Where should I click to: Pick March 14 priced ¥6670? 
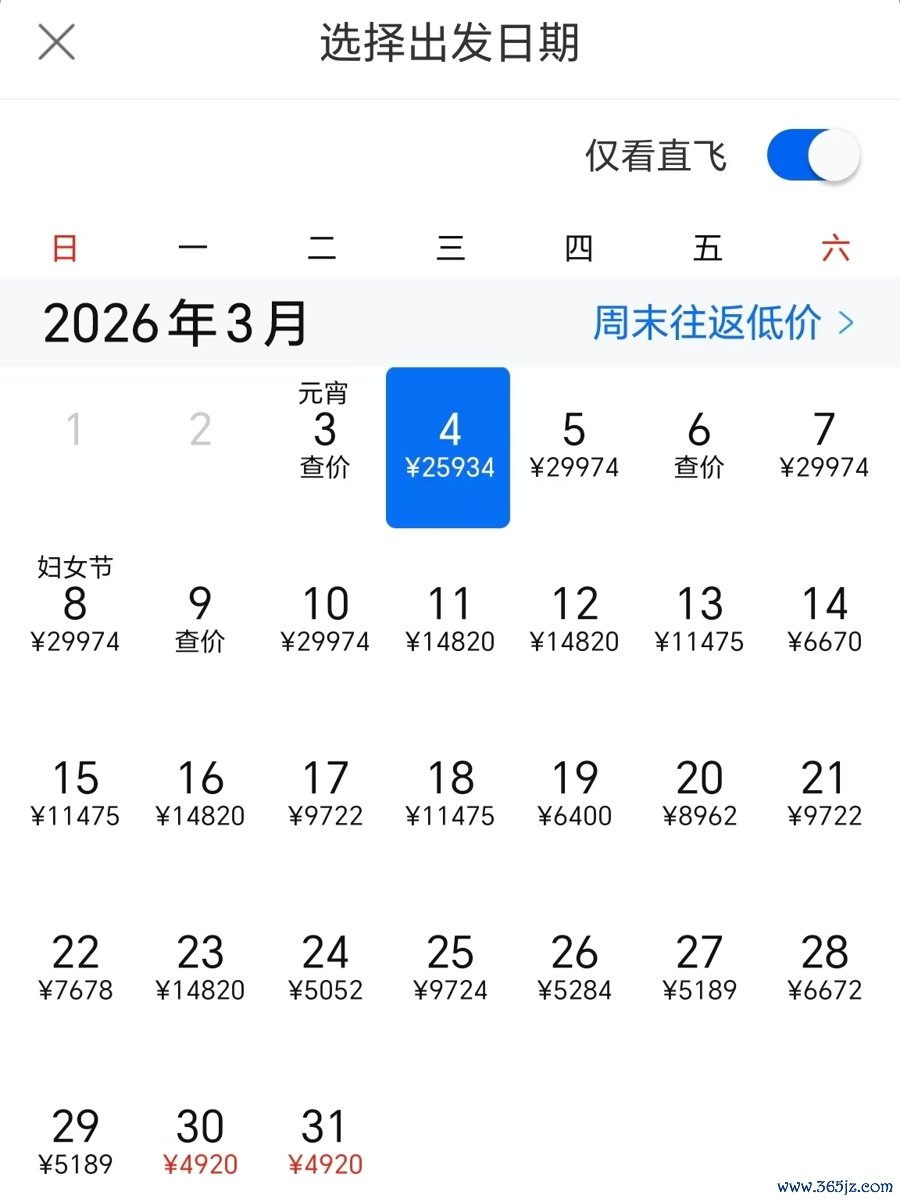(824, 618)
